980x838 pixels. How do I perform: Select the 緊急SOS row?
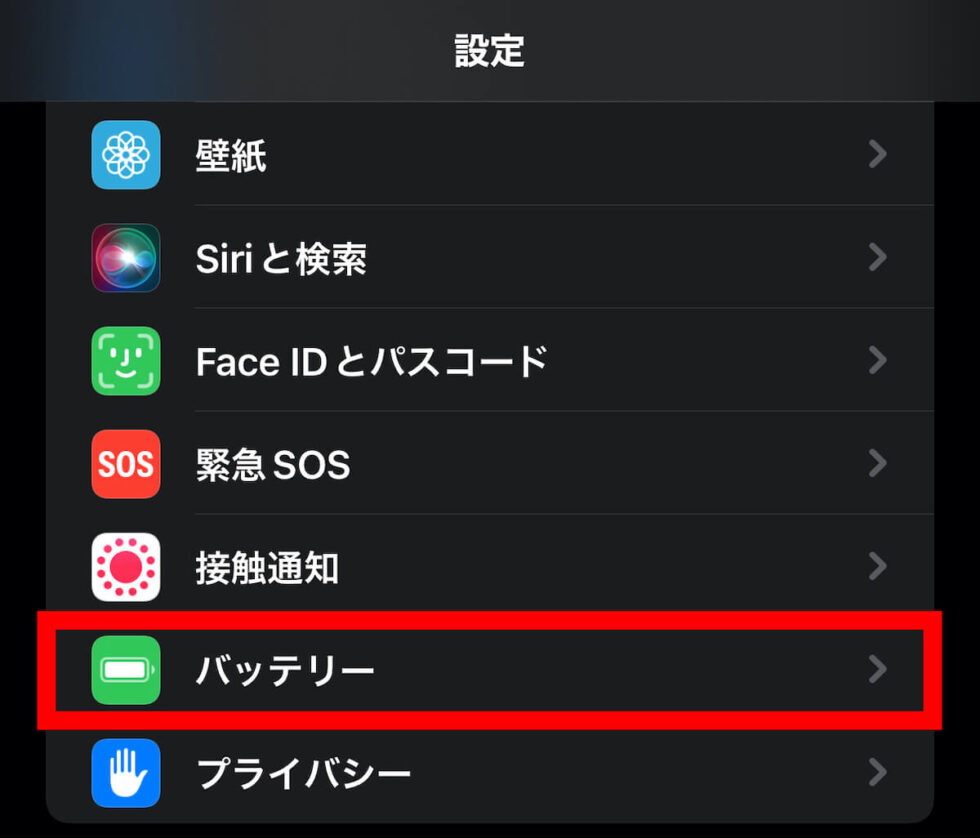pos(490,464)
